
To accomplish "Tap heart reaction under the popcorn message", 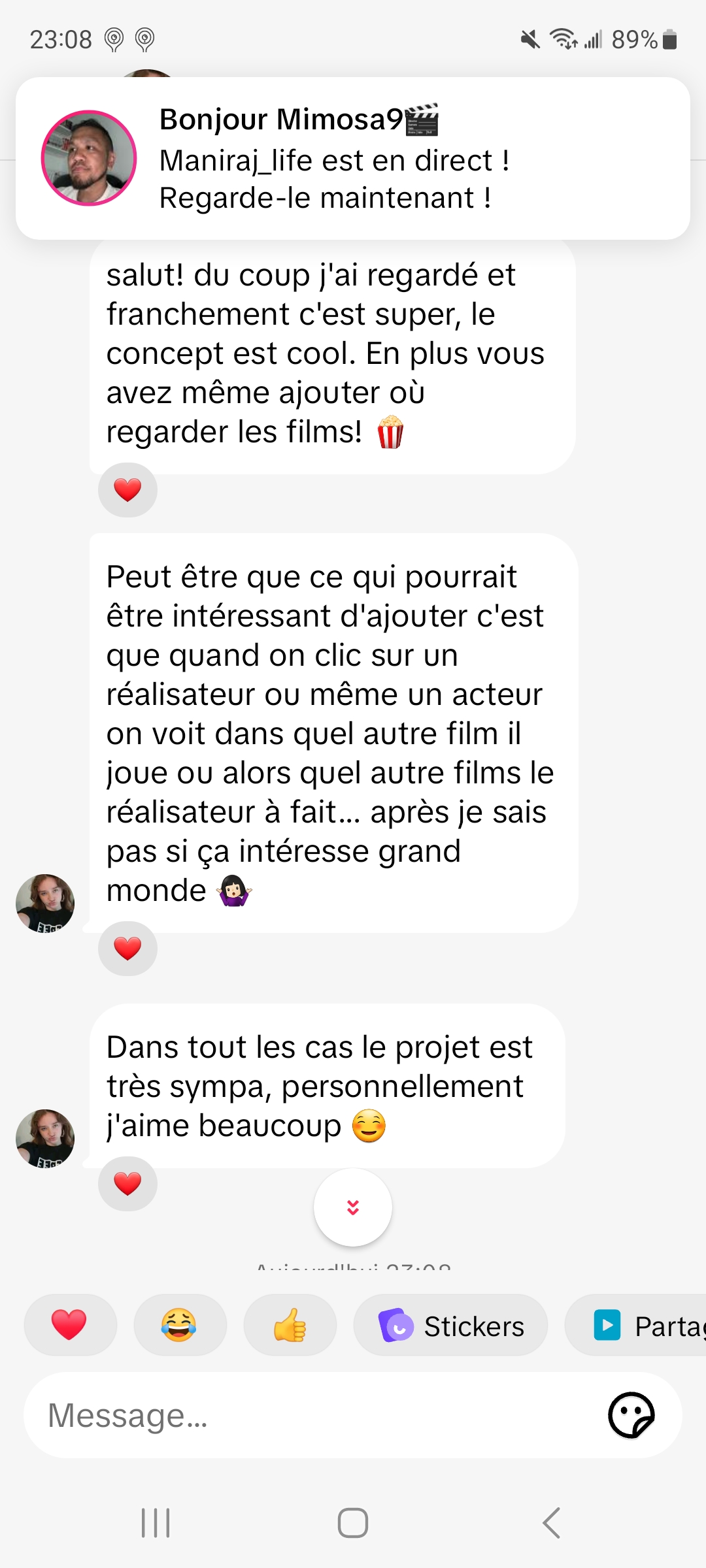I will 127,490.
